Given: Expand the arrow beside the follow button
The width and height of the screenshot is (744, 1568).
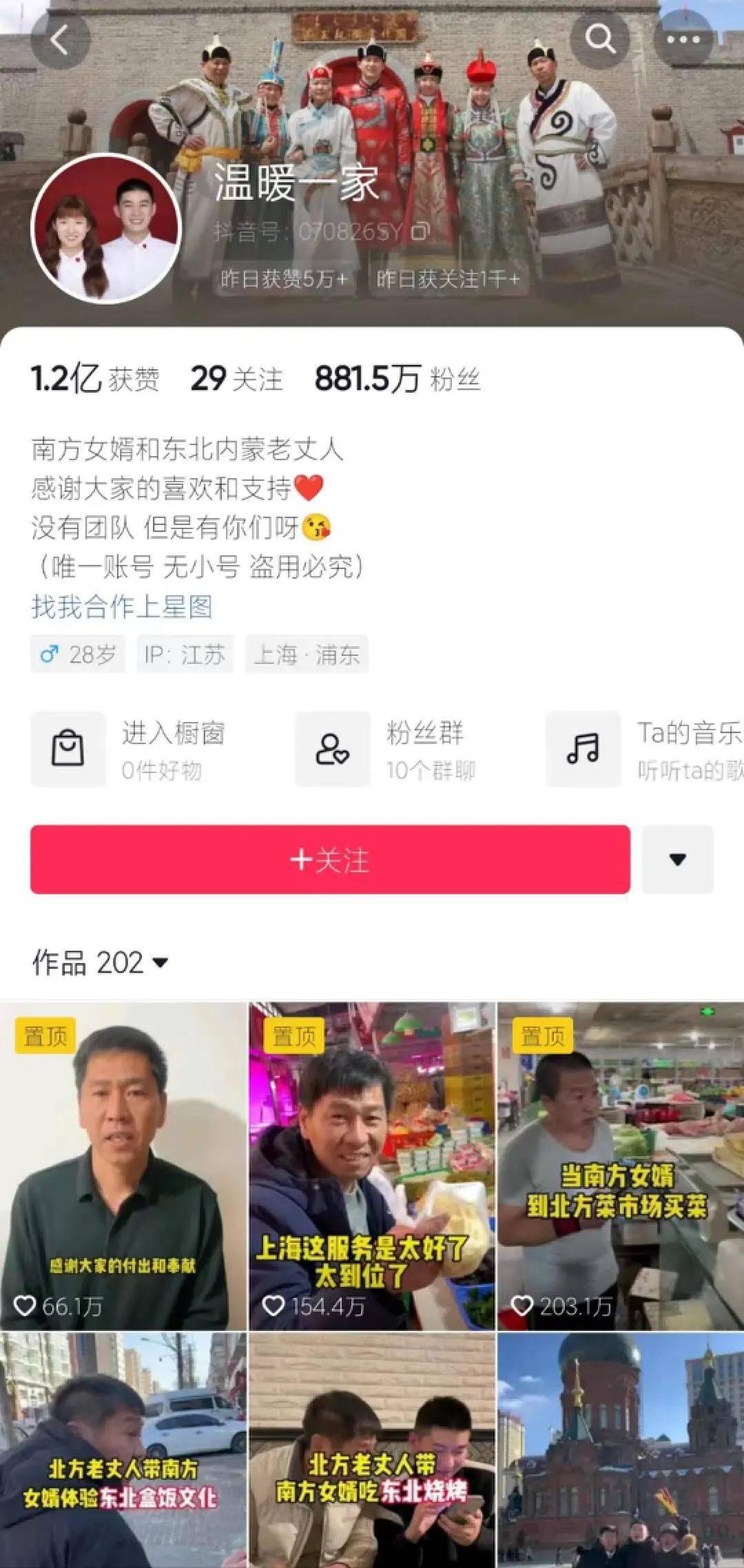Looking at the screenshot, I should point(677,860).
